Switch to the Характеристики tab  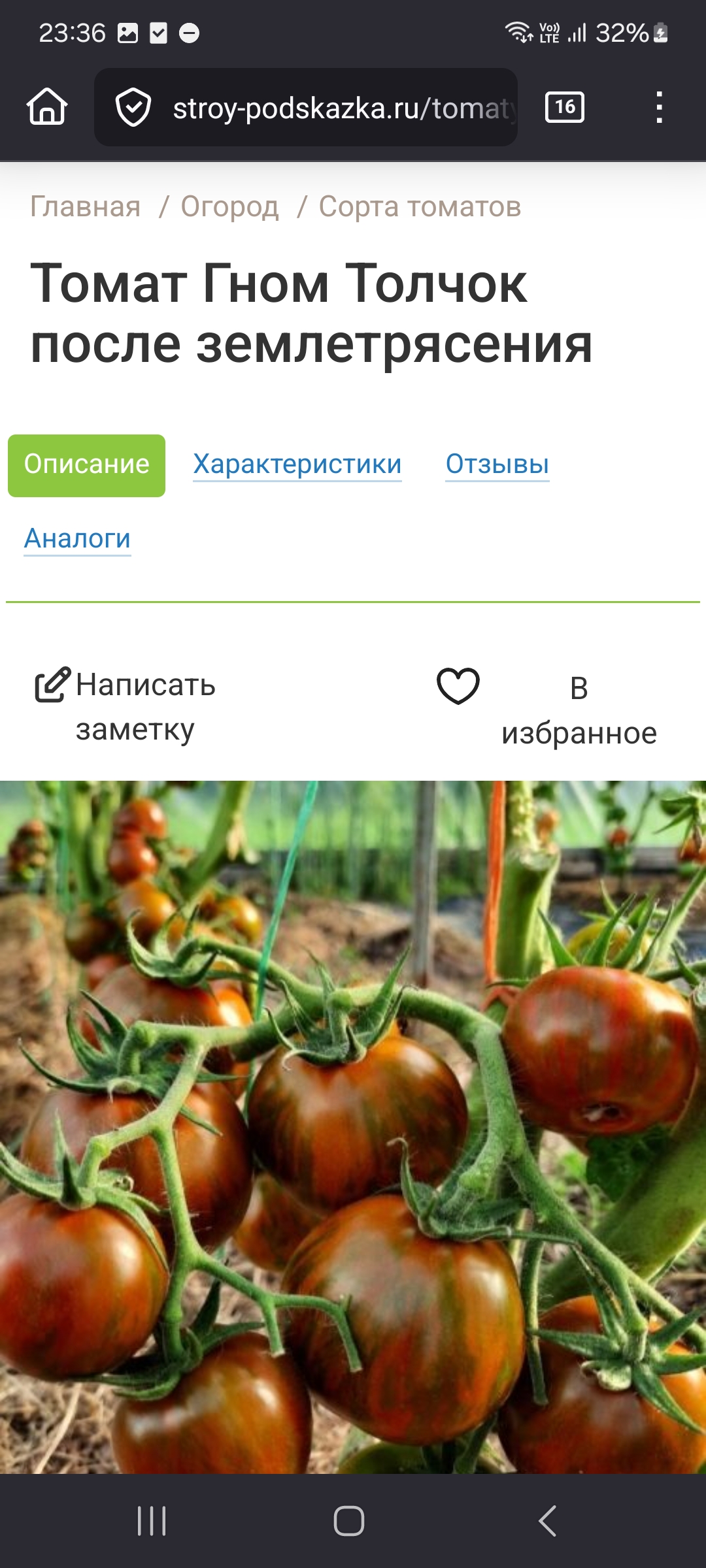tap(297, 465)
